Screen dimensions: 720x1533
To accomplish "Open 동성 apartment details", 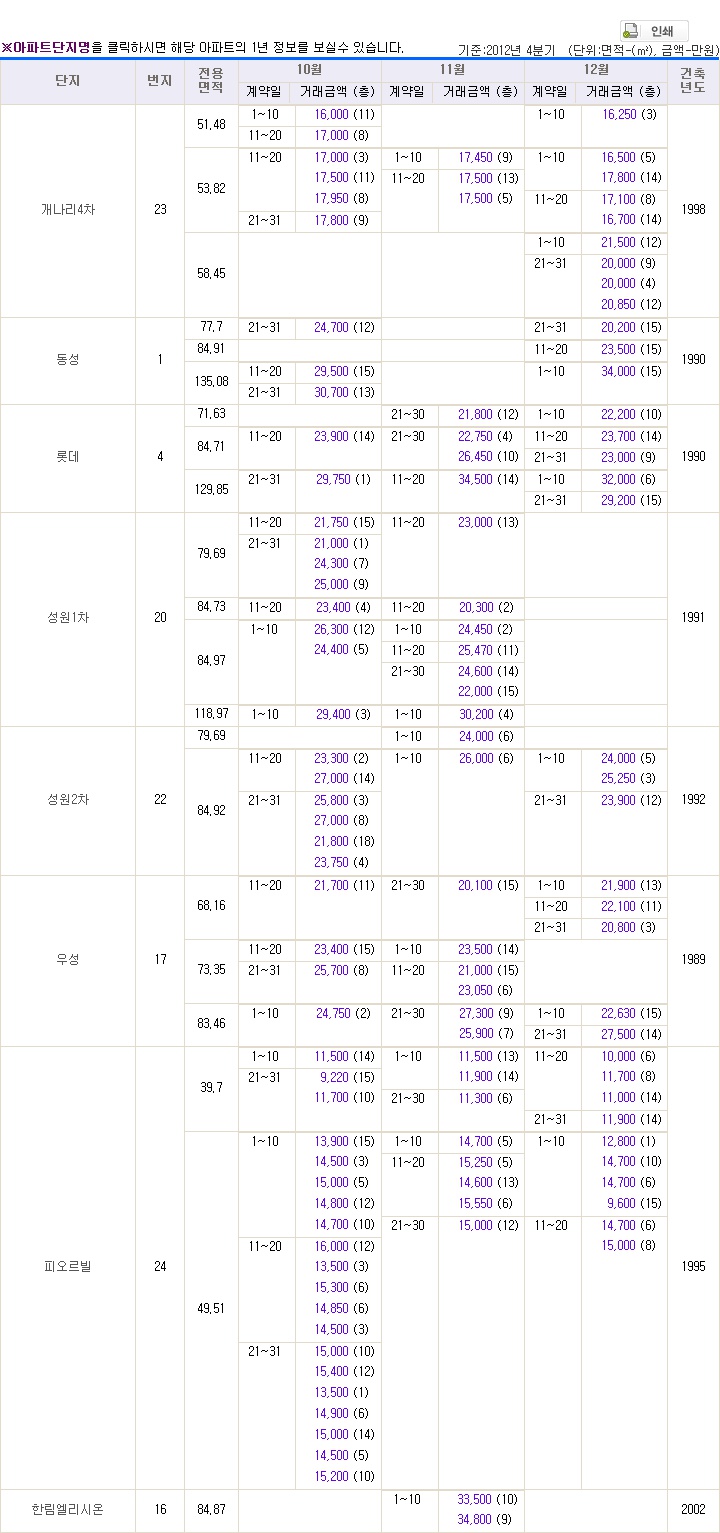I will 68,360.
